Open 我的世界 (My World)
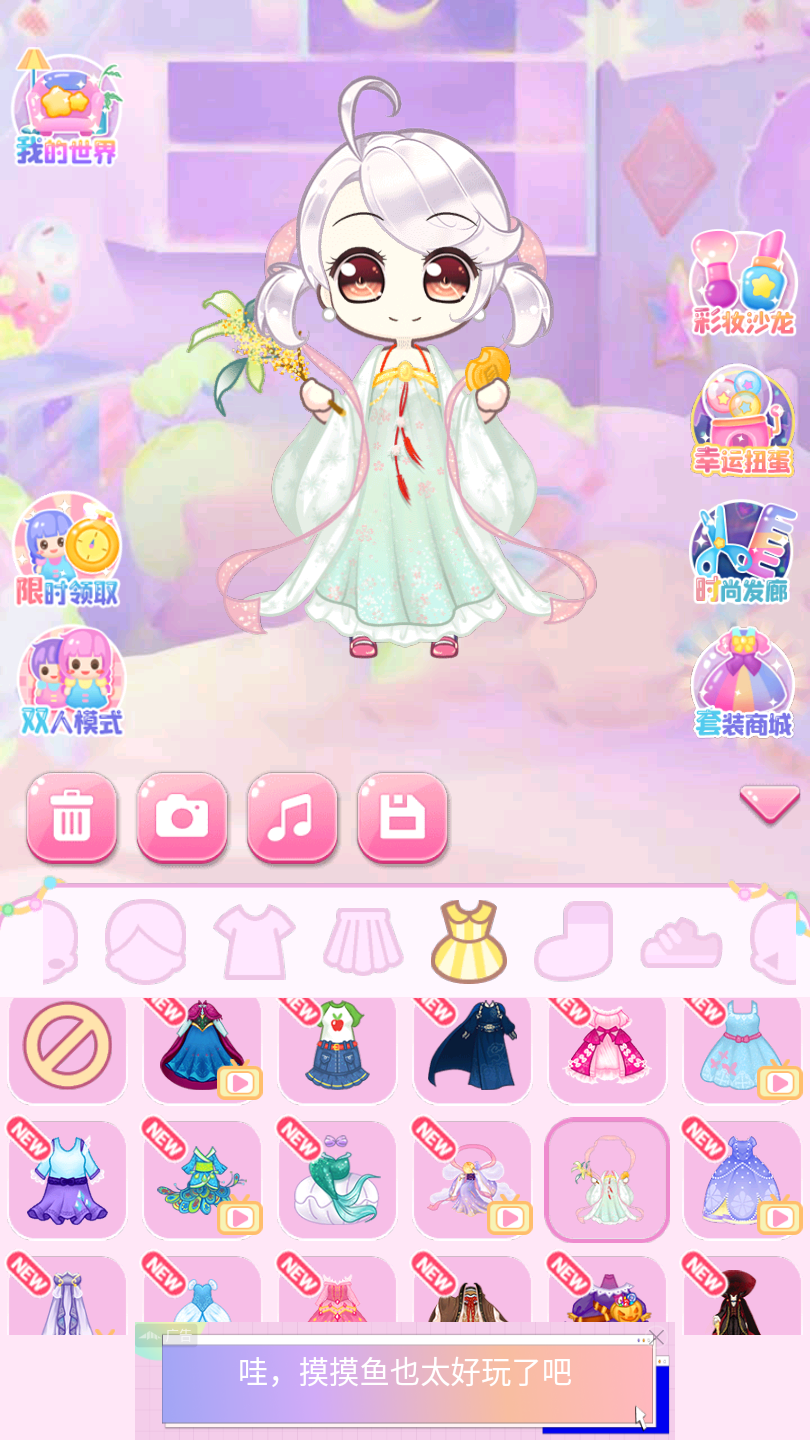Viewport: 810px width, 1440px height. click(x=67, y=110)
